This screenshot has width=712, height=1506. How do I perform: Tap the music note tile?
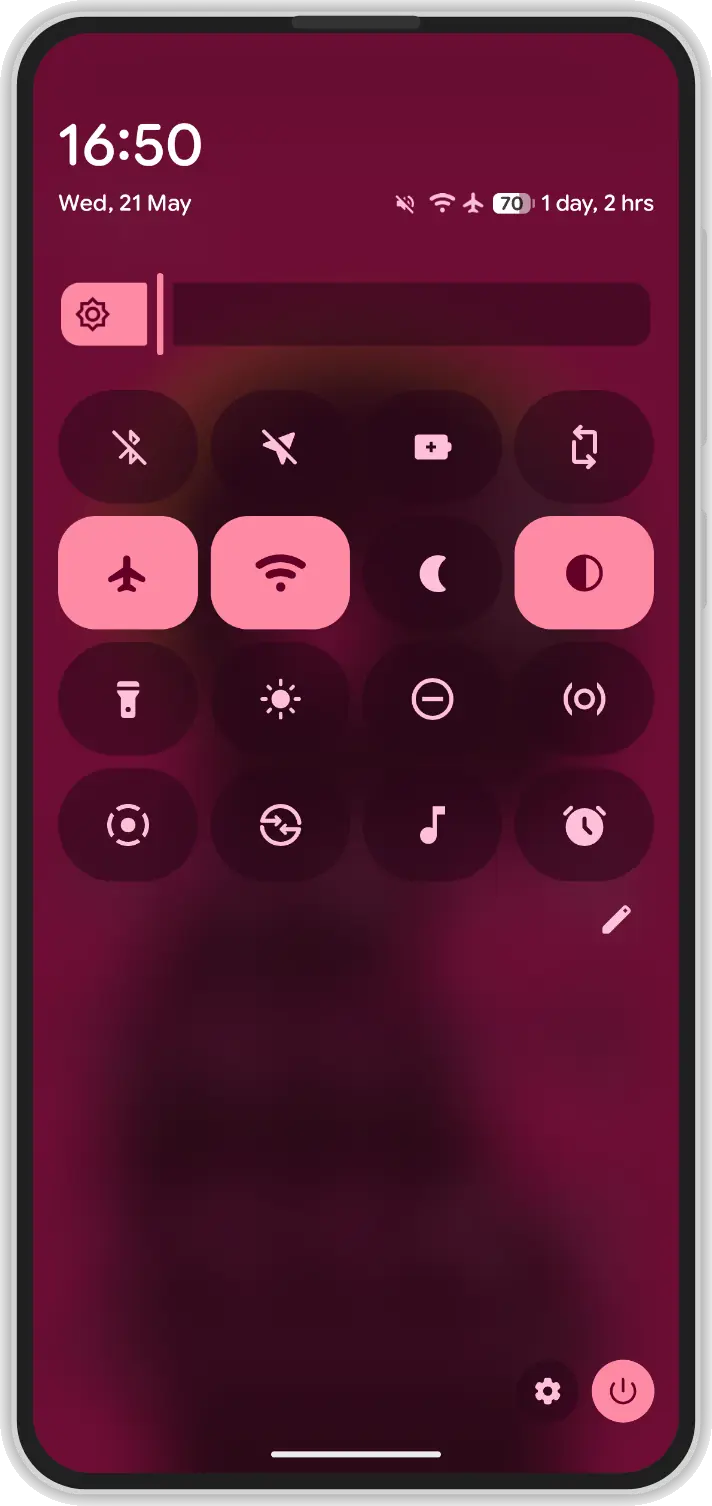pos(432,825)
